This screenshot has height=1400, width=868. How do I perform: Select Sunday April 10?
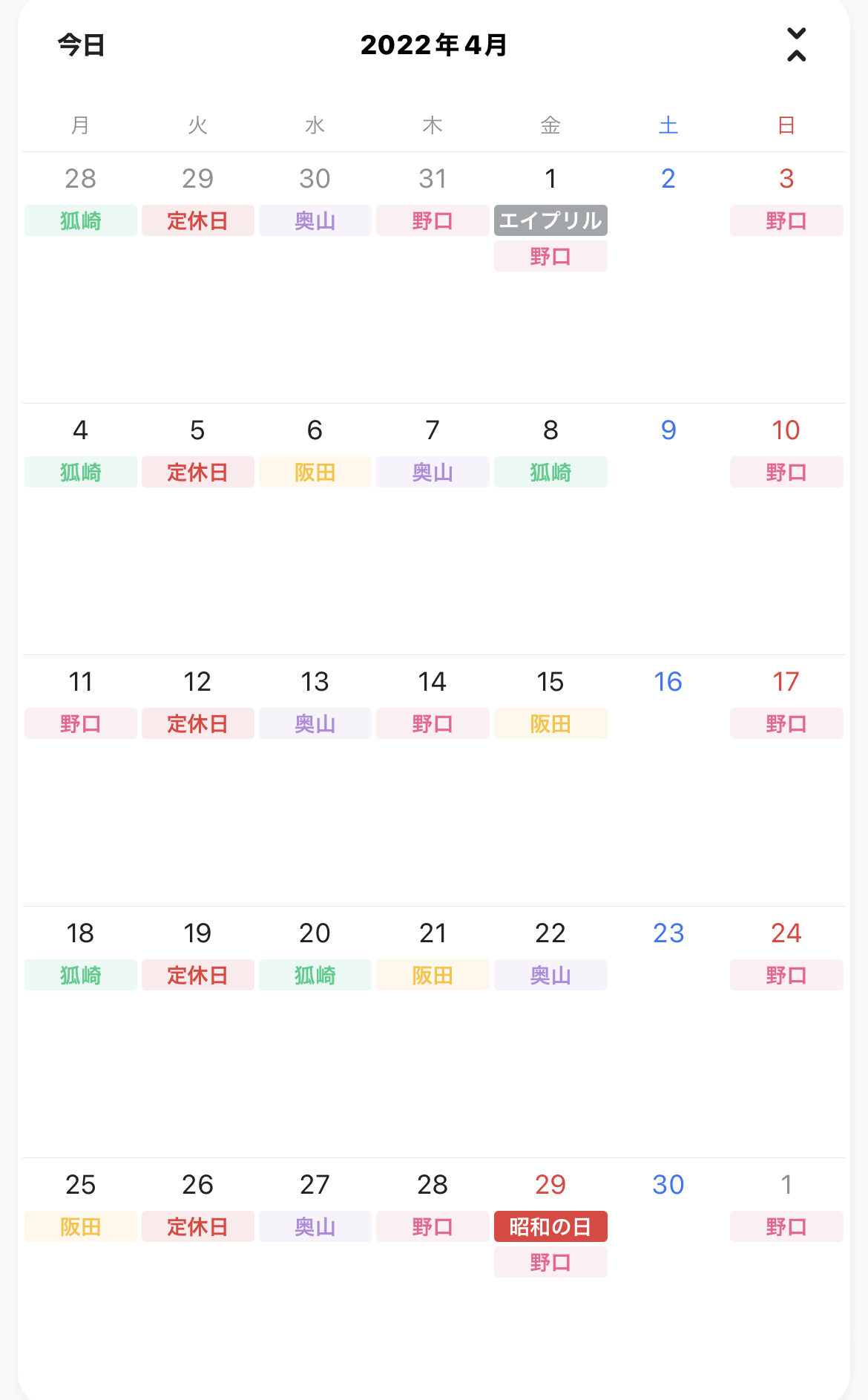point(786,430)
